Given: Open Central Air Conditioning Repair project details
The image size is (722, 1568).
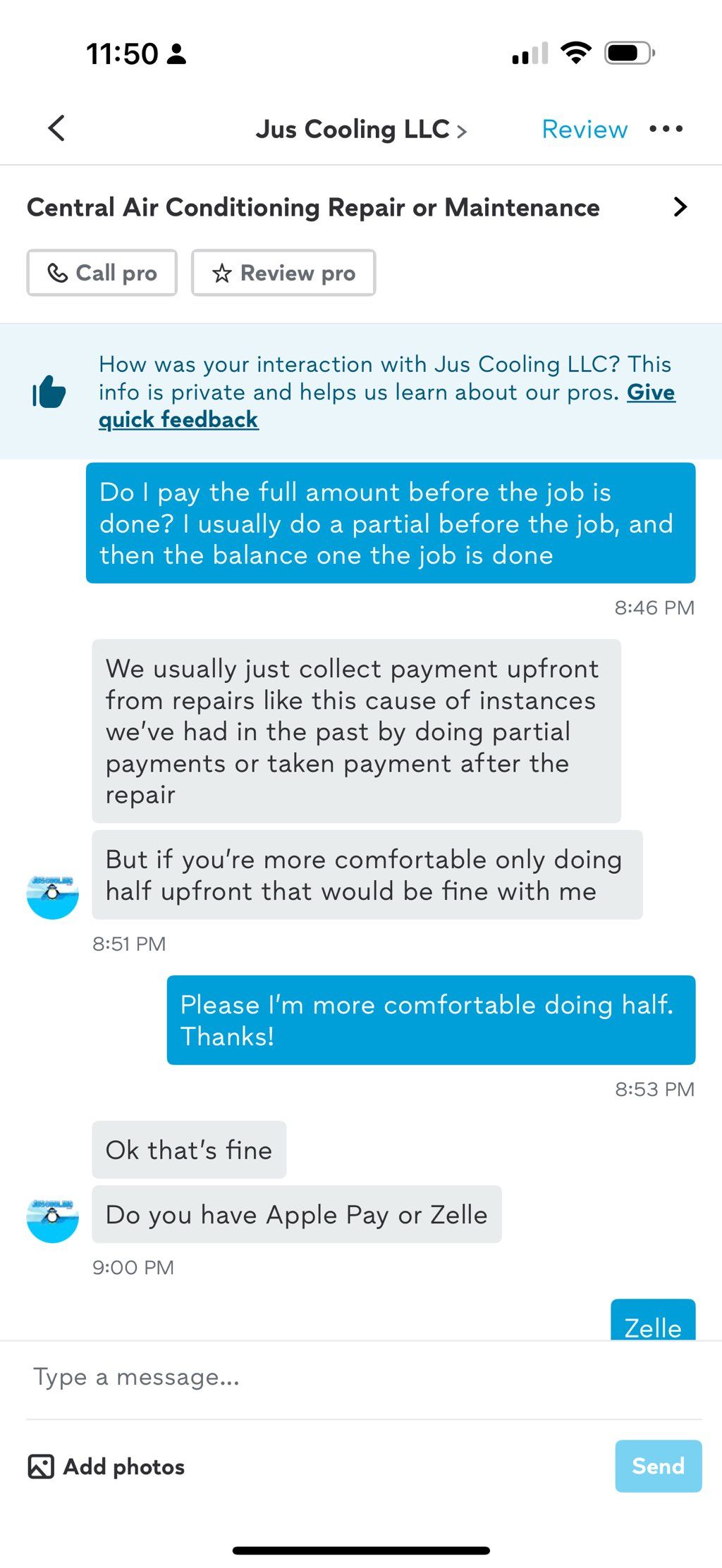Looking at the screenshot, I should click(x=356, y=208).
